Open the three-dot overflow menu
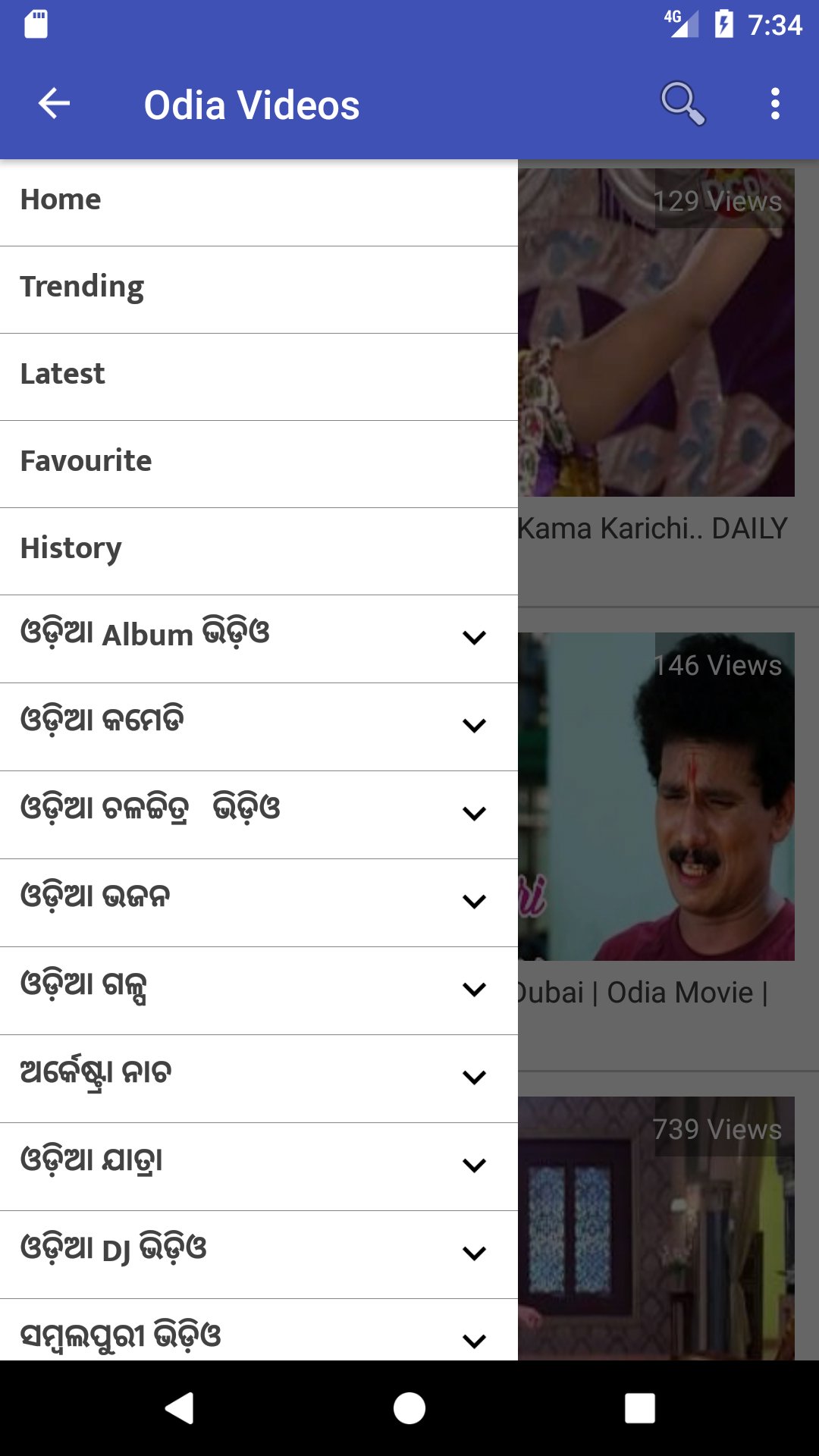This screenshot has height=1456, width=819. coord(774,104)
